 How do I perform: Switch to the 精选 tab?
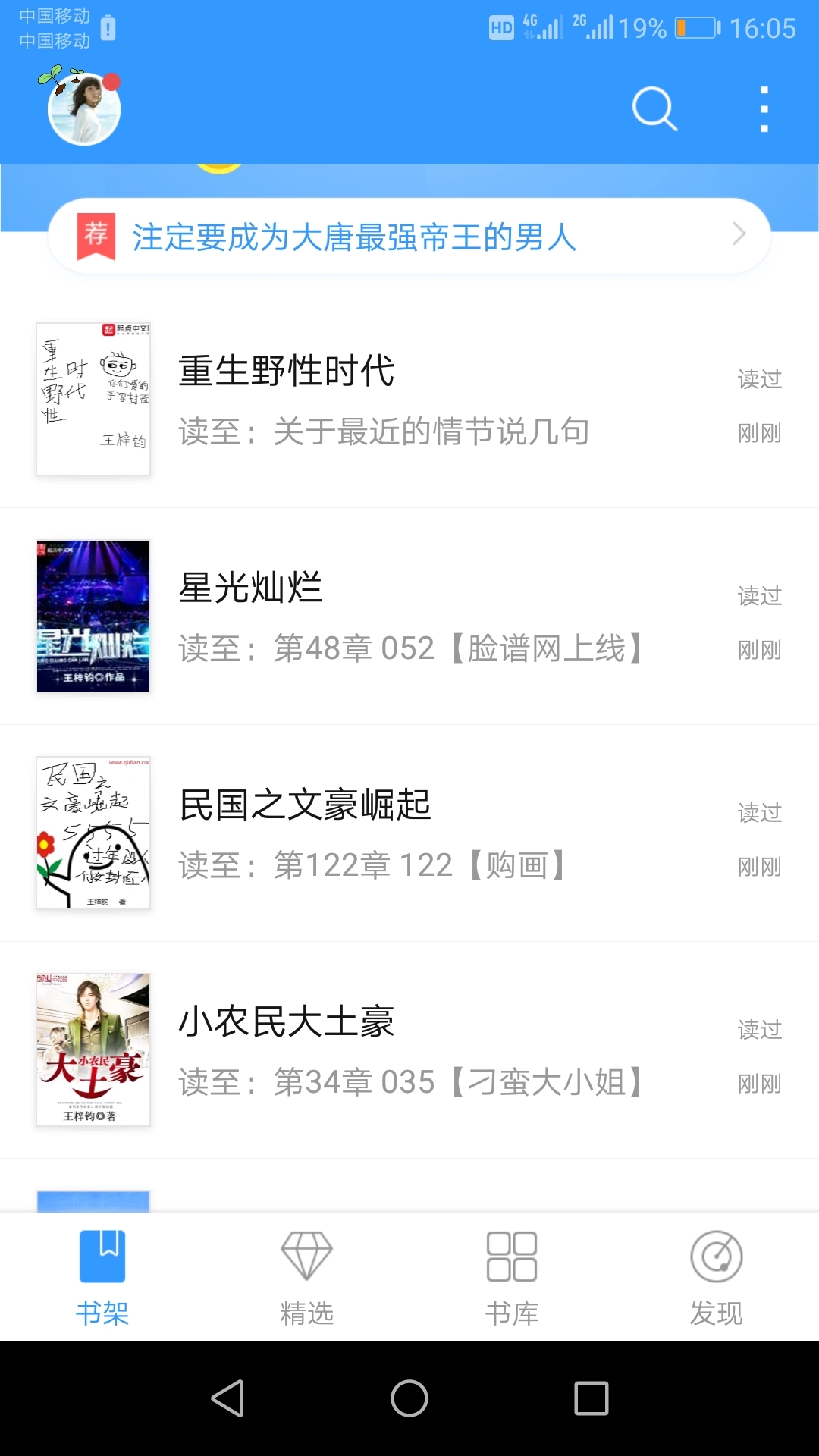tap(307, 1277)
